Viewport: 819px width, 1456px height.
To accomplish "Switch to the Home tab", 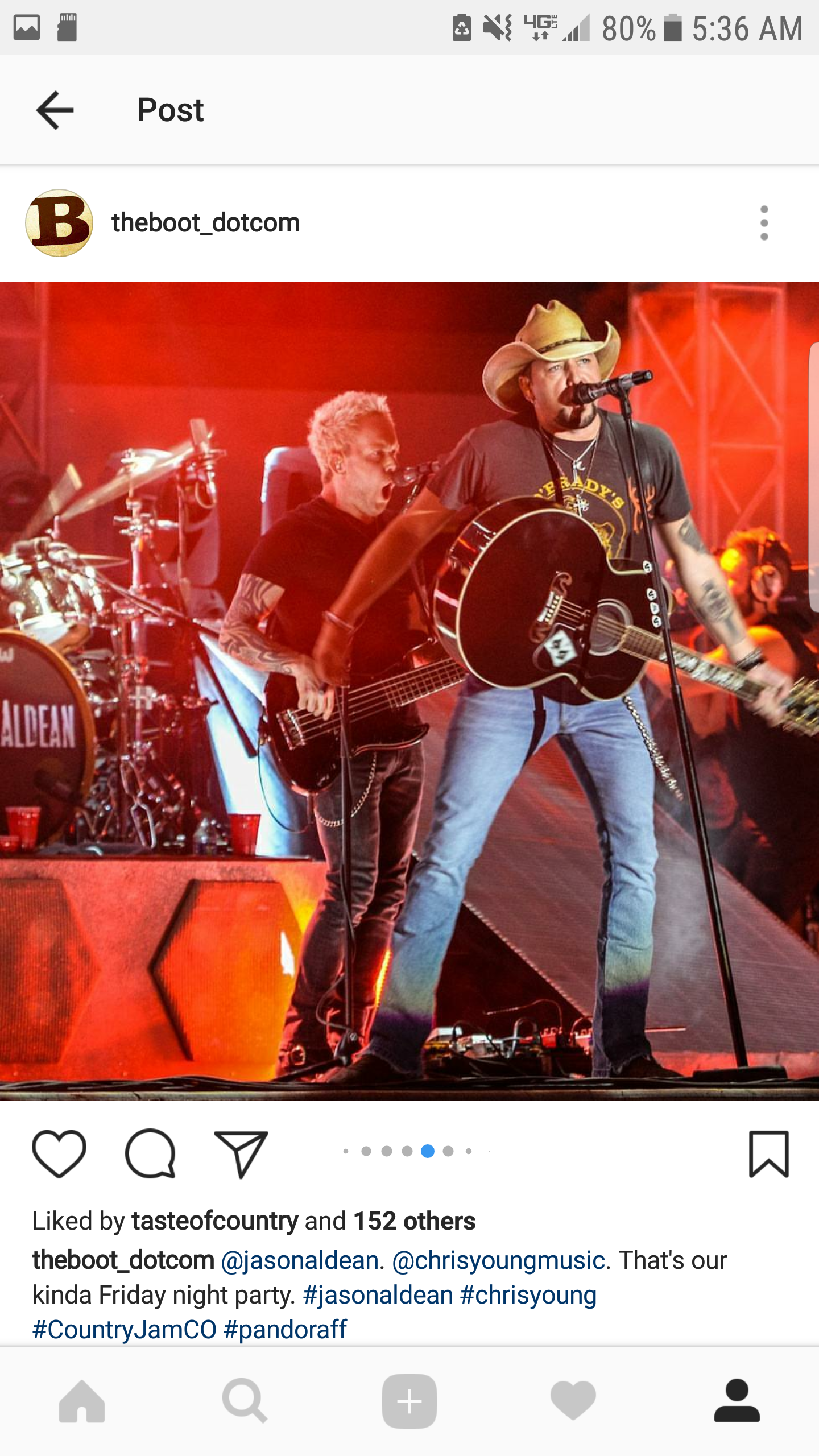I will 82,1401.
